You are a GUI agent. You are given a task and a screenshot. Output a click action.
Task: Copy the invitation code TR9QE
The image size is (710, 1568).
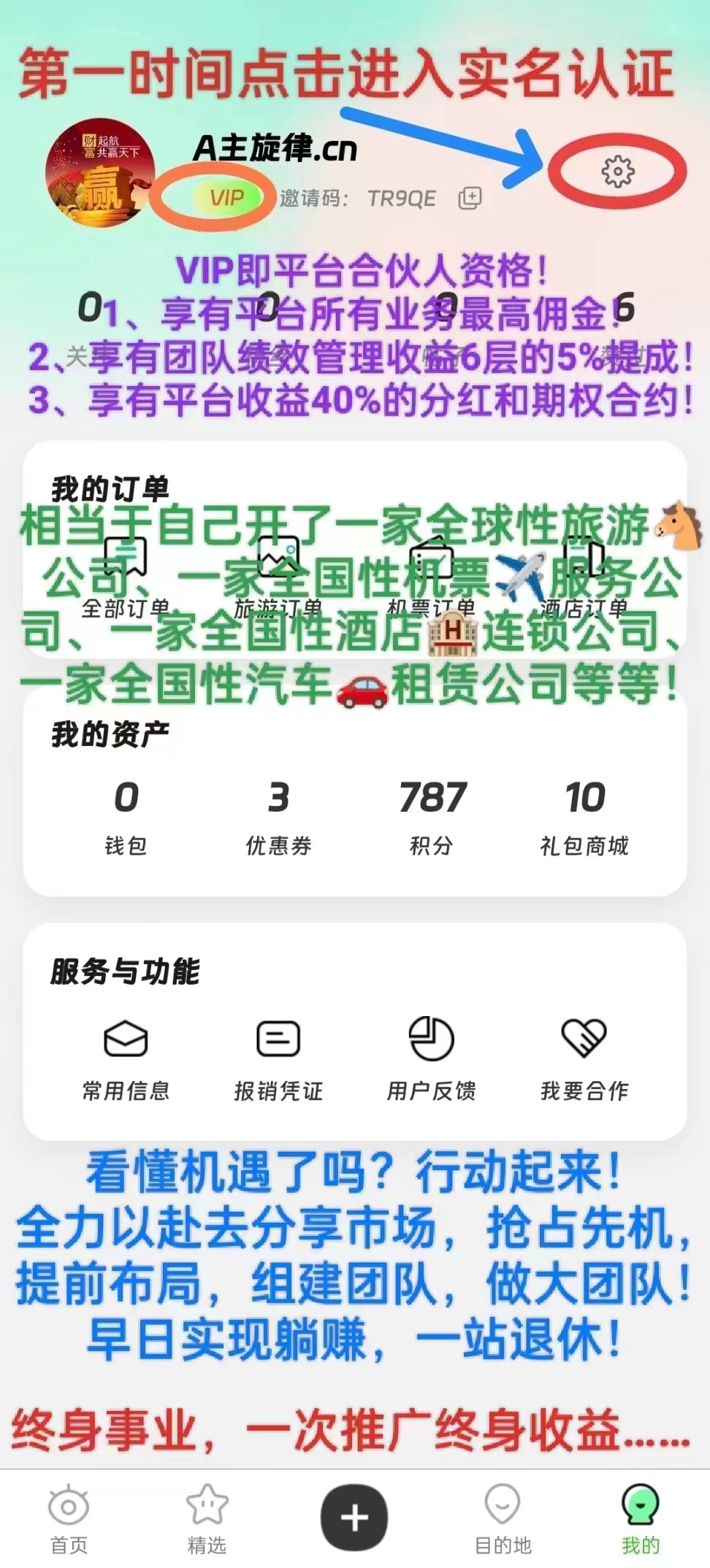tap(470, 198)
